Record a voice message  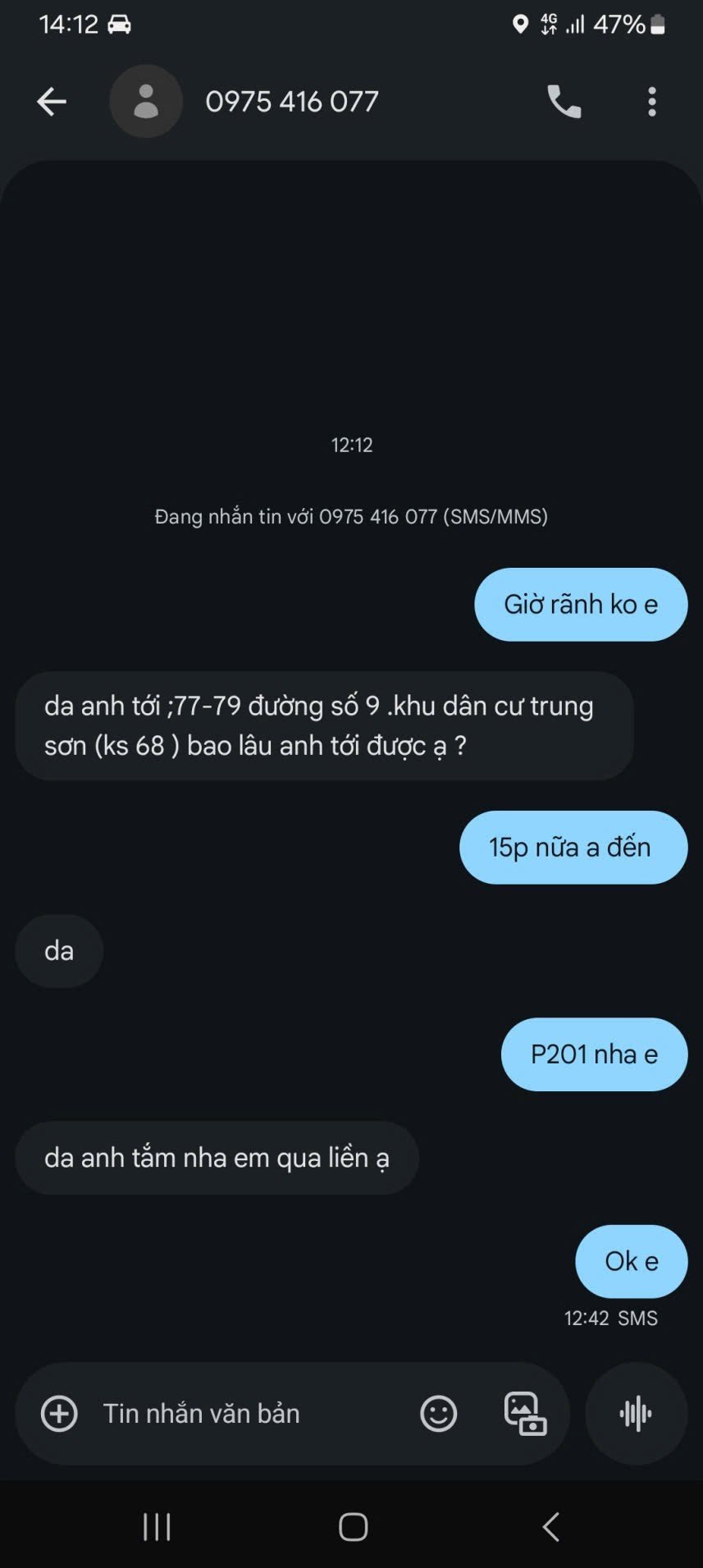[636, 1414]
